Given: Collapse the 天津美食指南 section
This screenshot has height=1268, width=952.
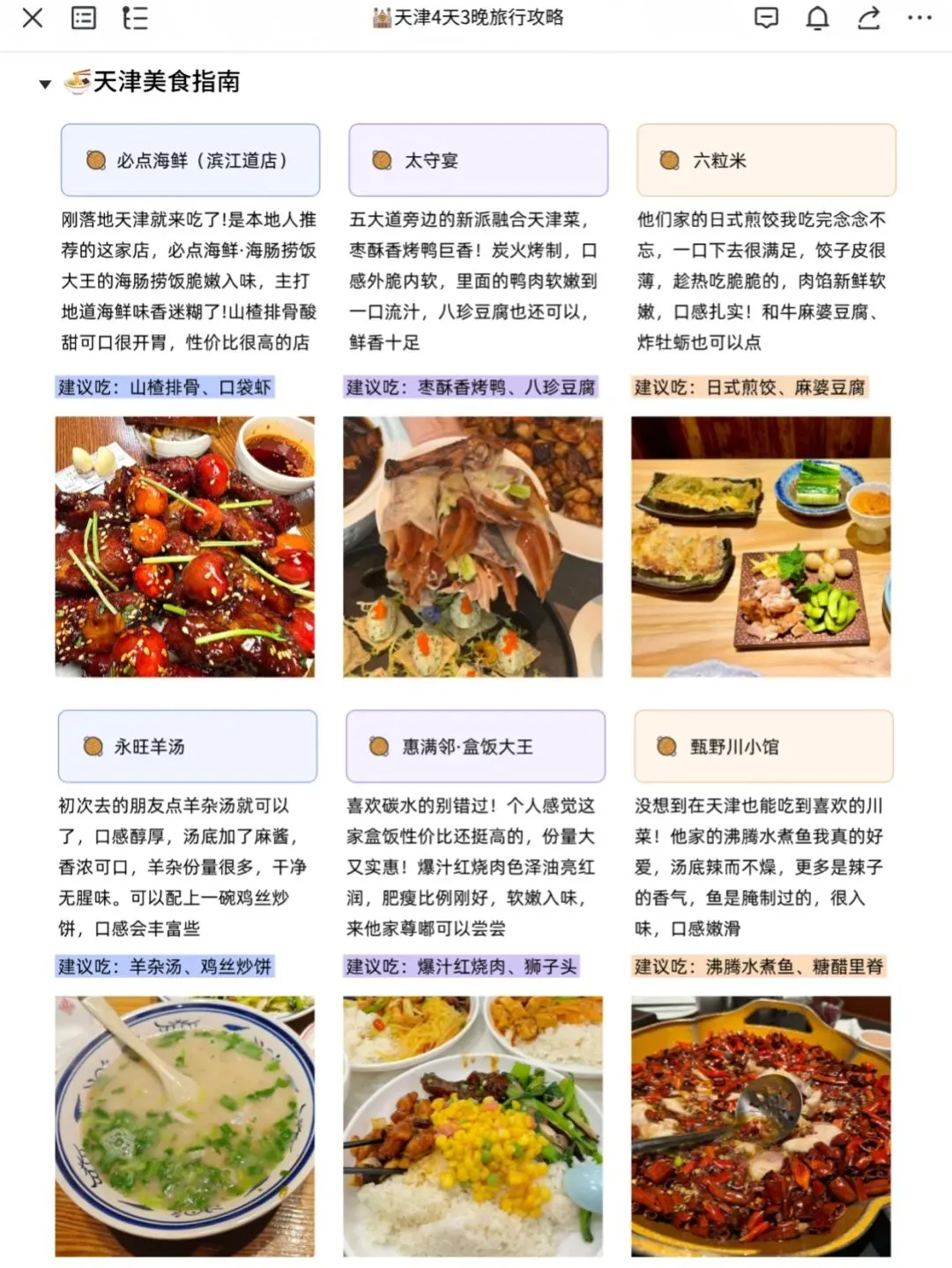Looking at the screenshot, I should (45, 84).
